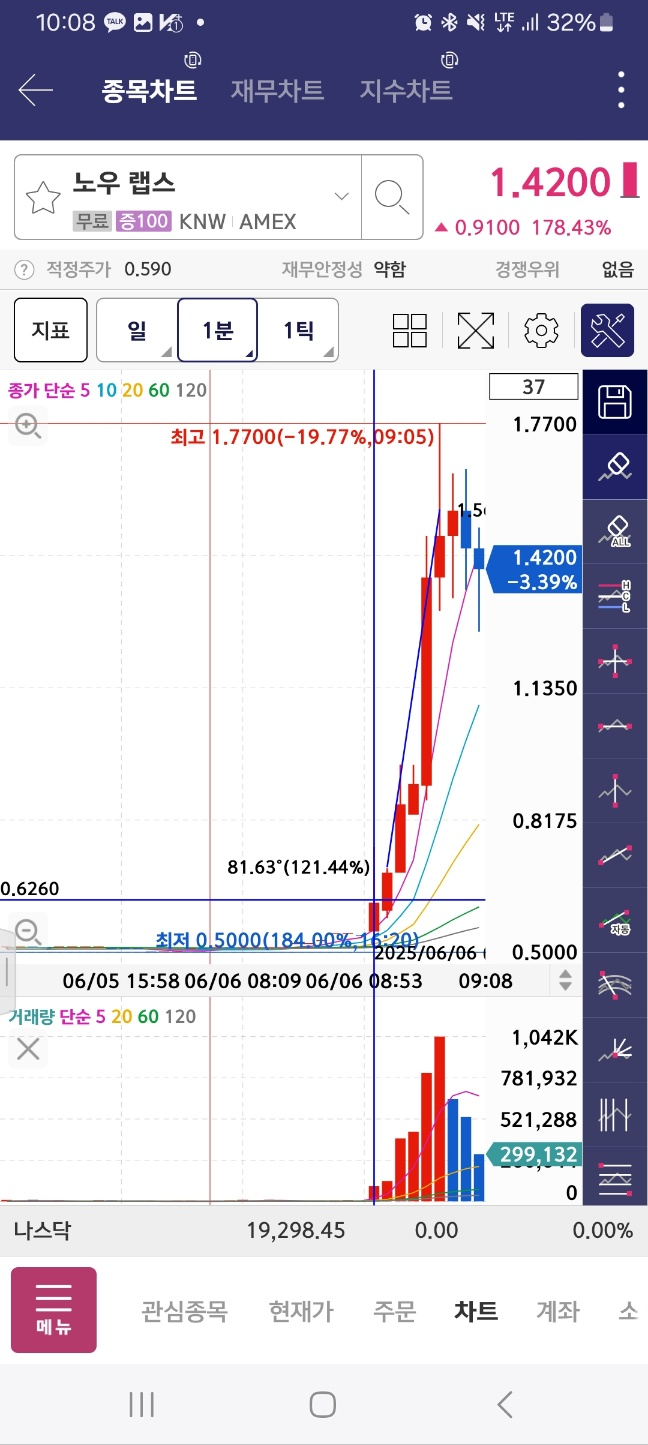Open the grid chart layout icon

(410, 330)
